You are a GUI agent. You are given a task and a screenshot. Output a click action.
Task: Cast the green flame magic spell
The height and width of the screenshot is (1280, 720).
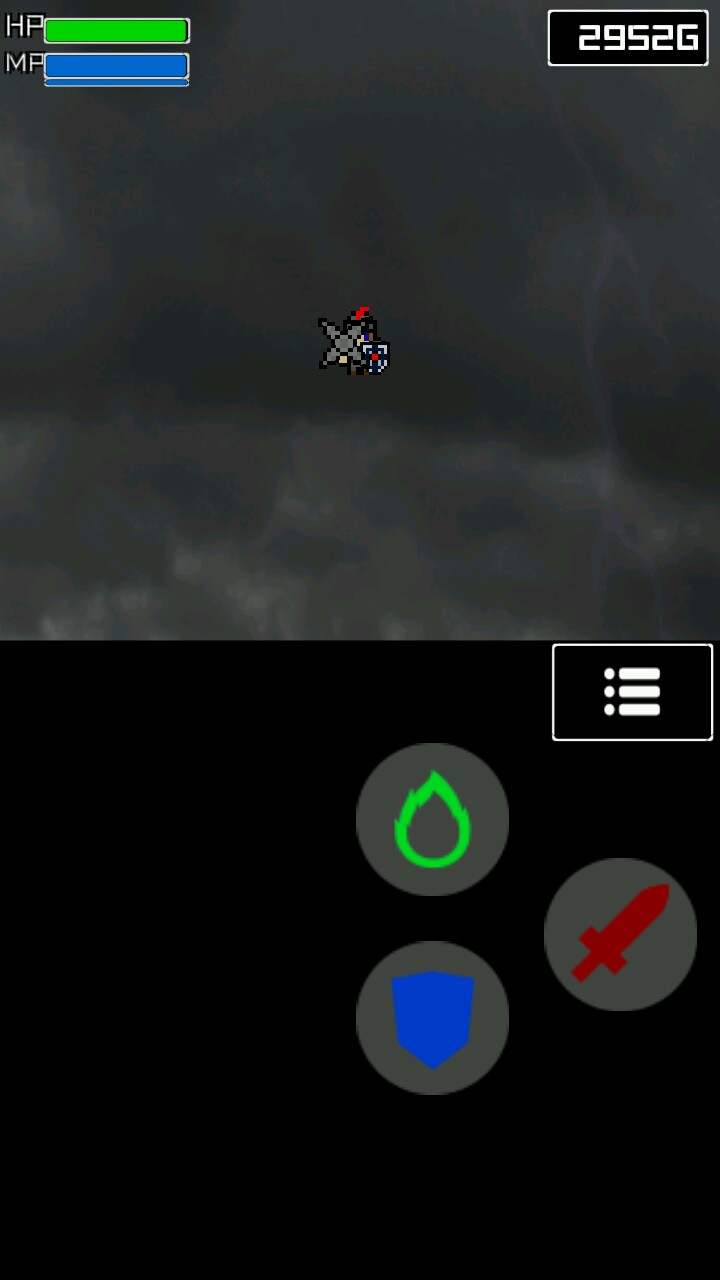(432, 819)
